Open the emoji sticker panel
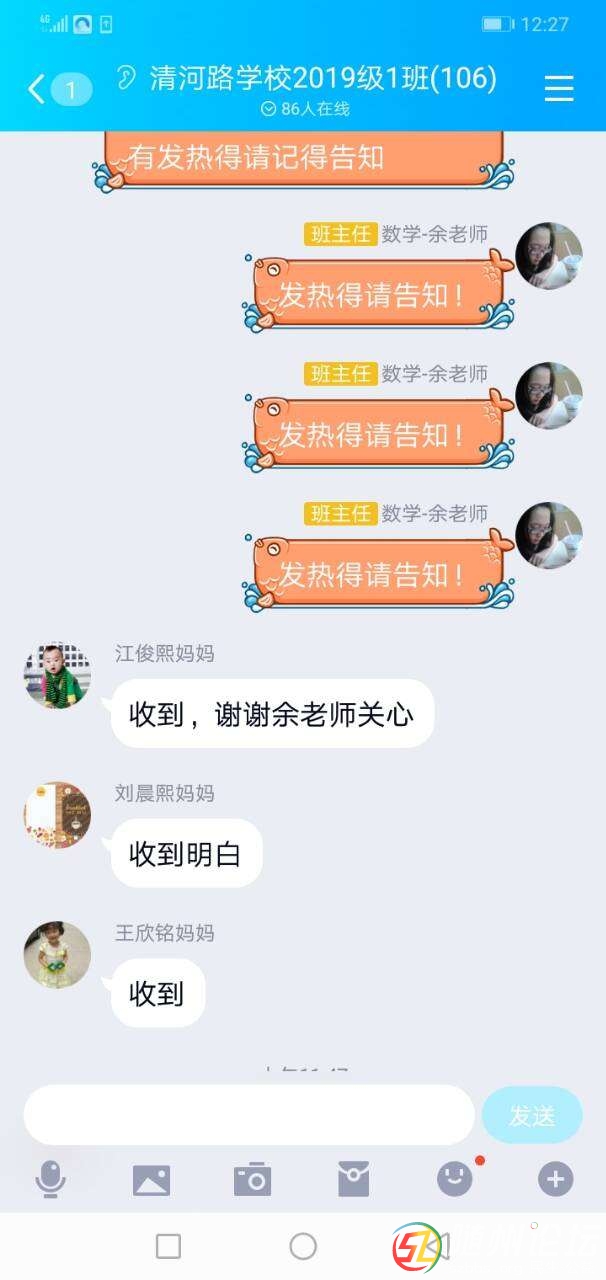Screen dimensions: 606x1280 [455, 1179]
